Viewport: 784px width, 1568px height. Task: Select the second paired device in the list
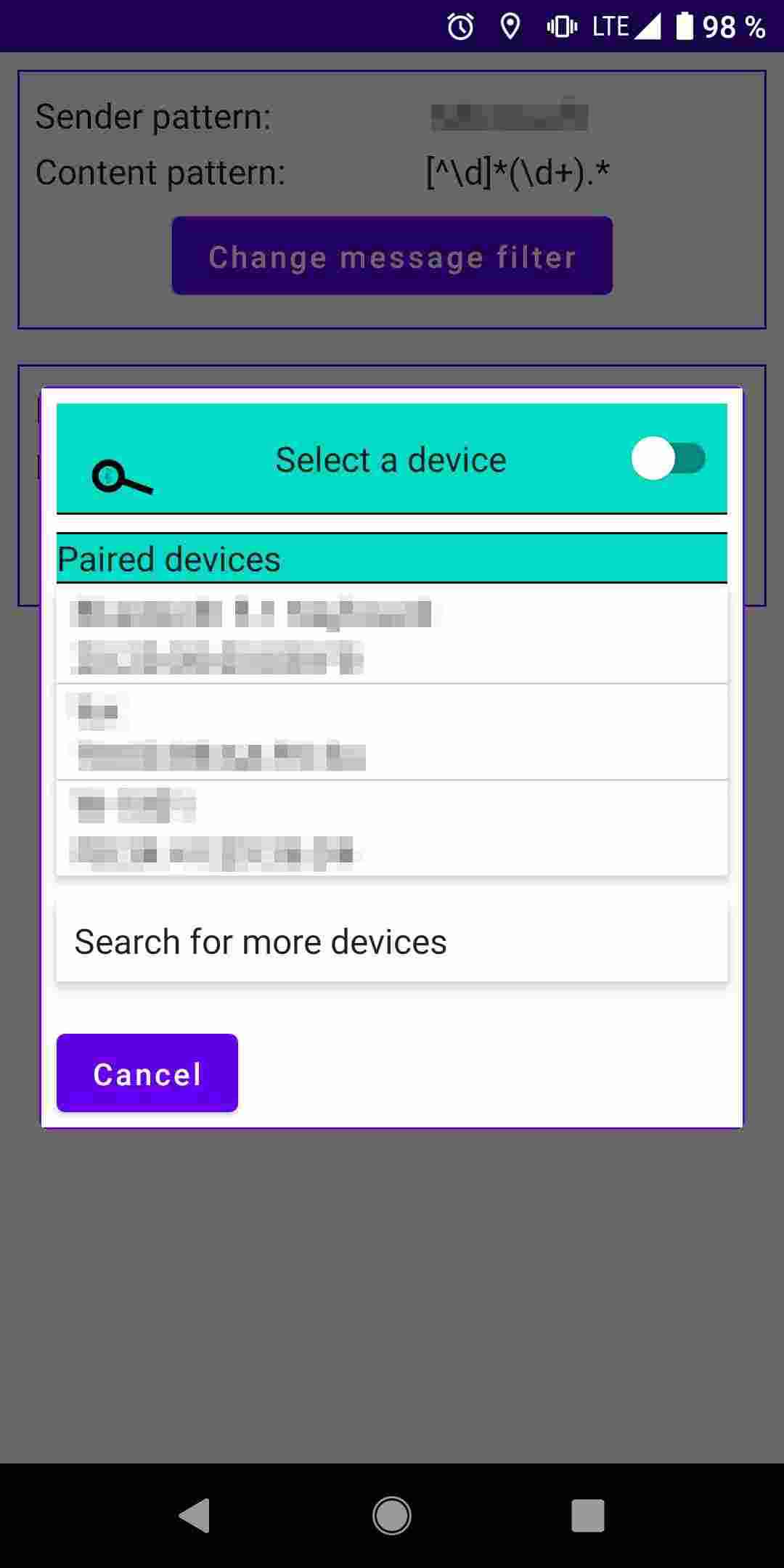tap(392, 732)
